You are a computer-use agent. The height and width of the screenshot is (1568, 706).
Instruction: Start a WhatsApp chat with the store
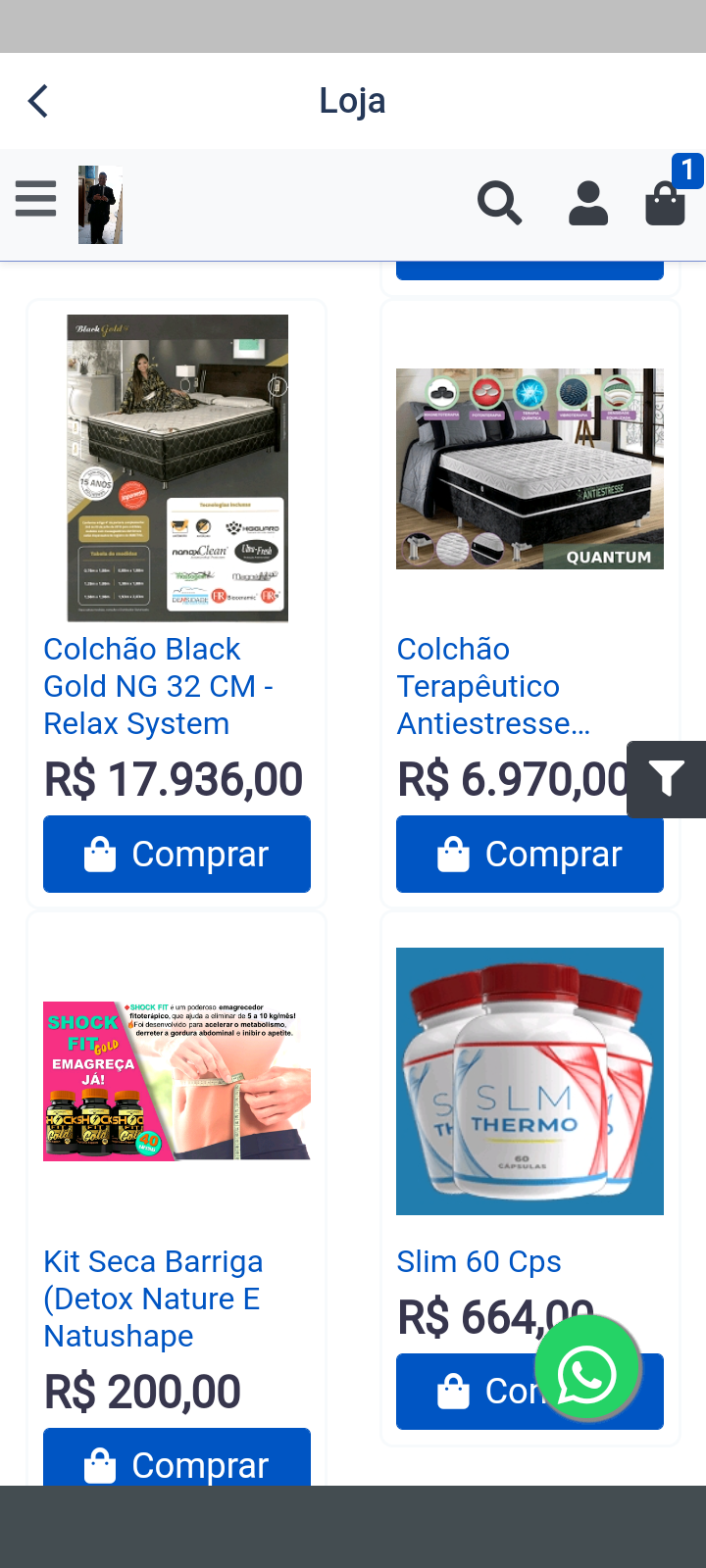pos(587,1369)
